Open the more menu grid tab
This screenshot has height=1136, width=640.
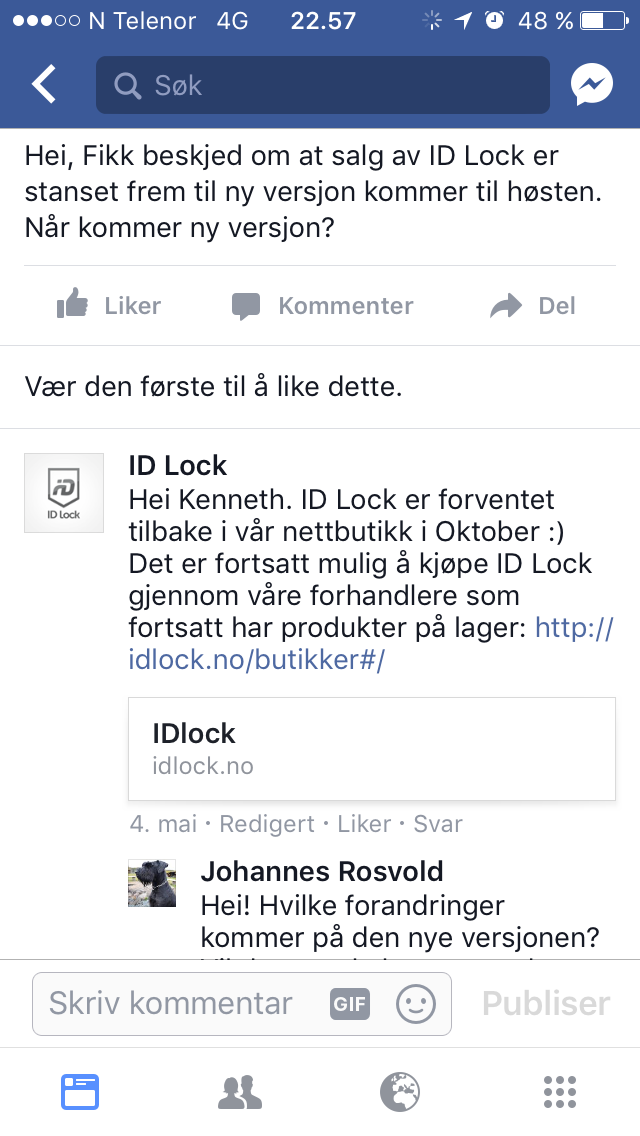[560, 1092]
